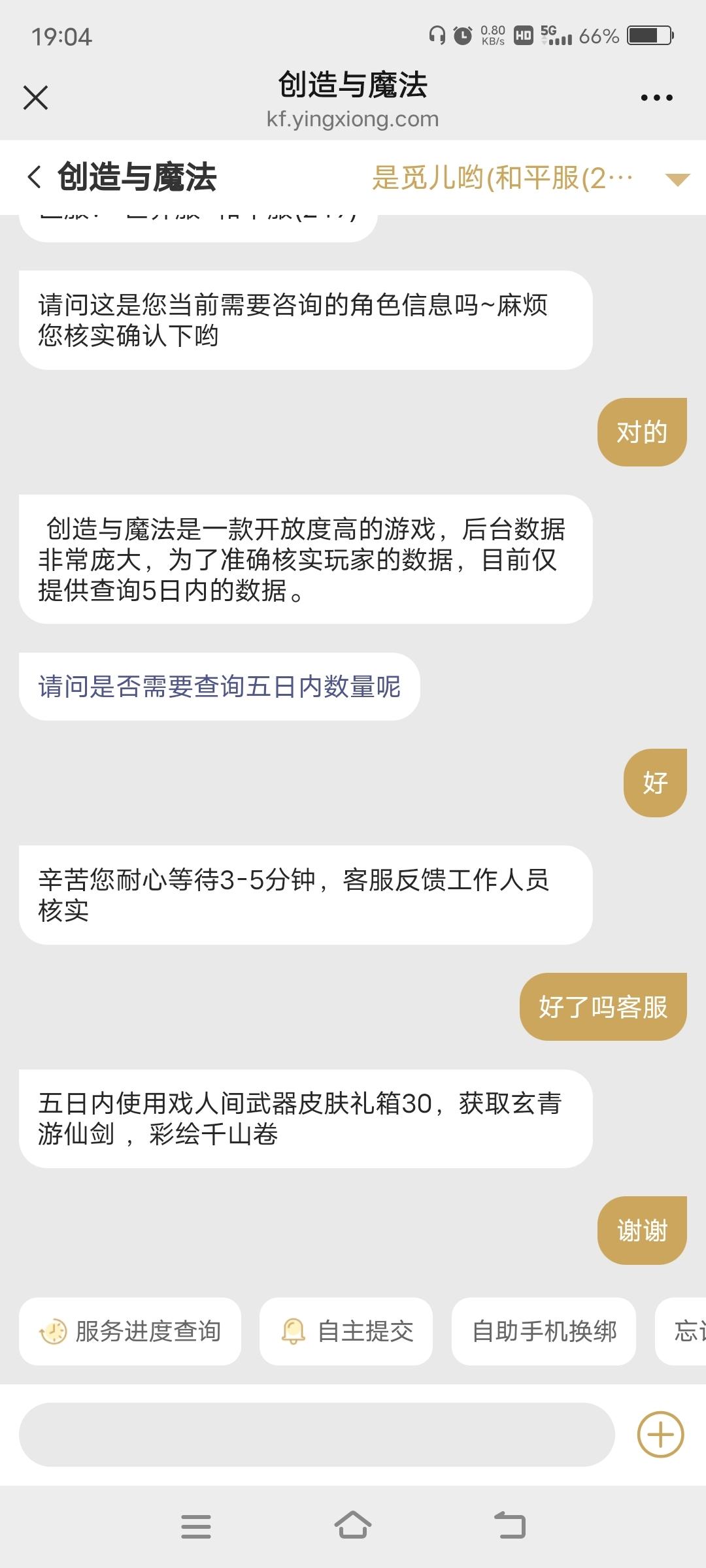Expand the 是觅儿哟 role dropdown
Image resolution: width=706 pixels, height=1568 pixels.
click(677, 179)
